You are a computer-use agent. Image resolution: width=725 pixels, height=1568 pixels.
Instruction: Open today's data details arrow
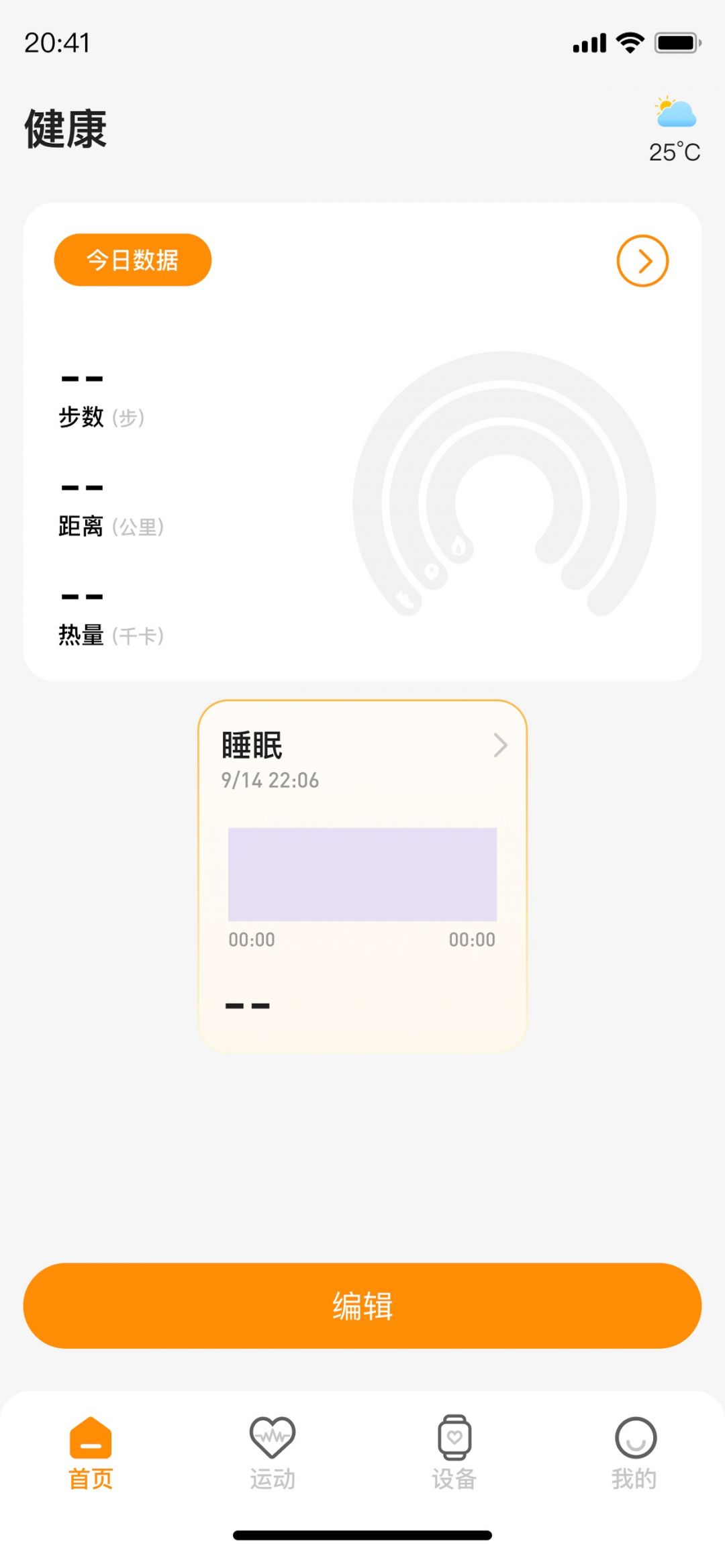click(642, 261)
